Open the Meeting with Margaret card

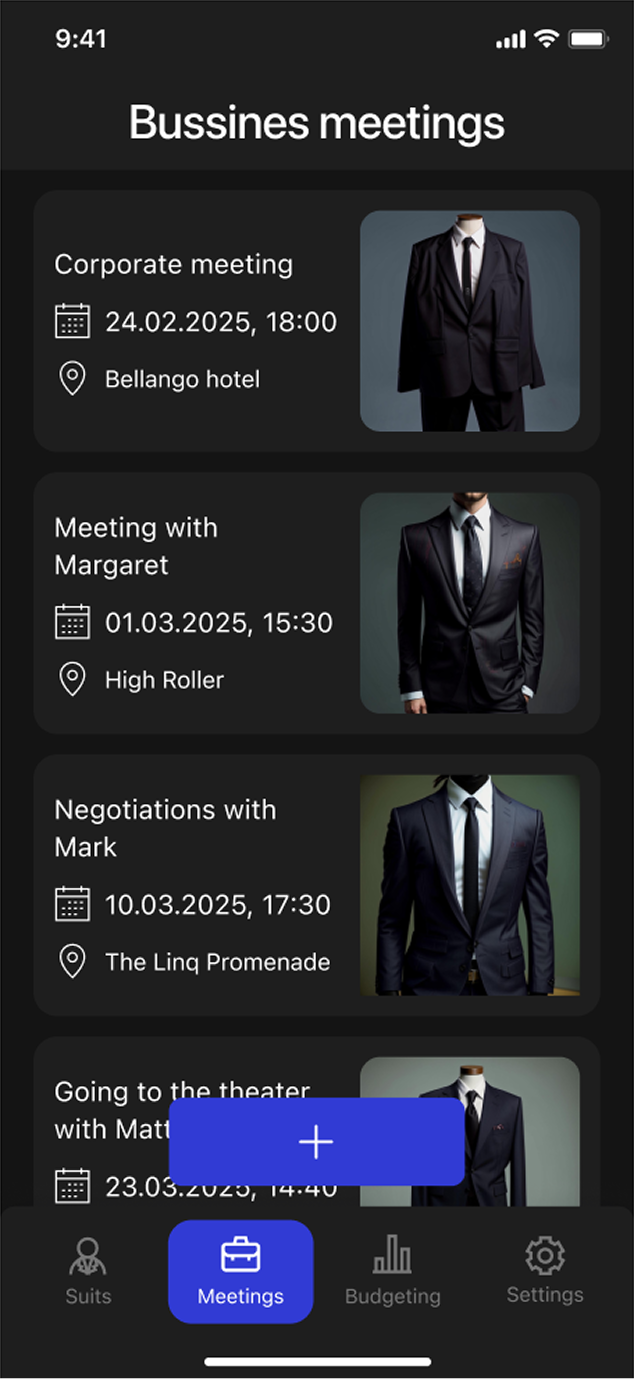[317, 603]
